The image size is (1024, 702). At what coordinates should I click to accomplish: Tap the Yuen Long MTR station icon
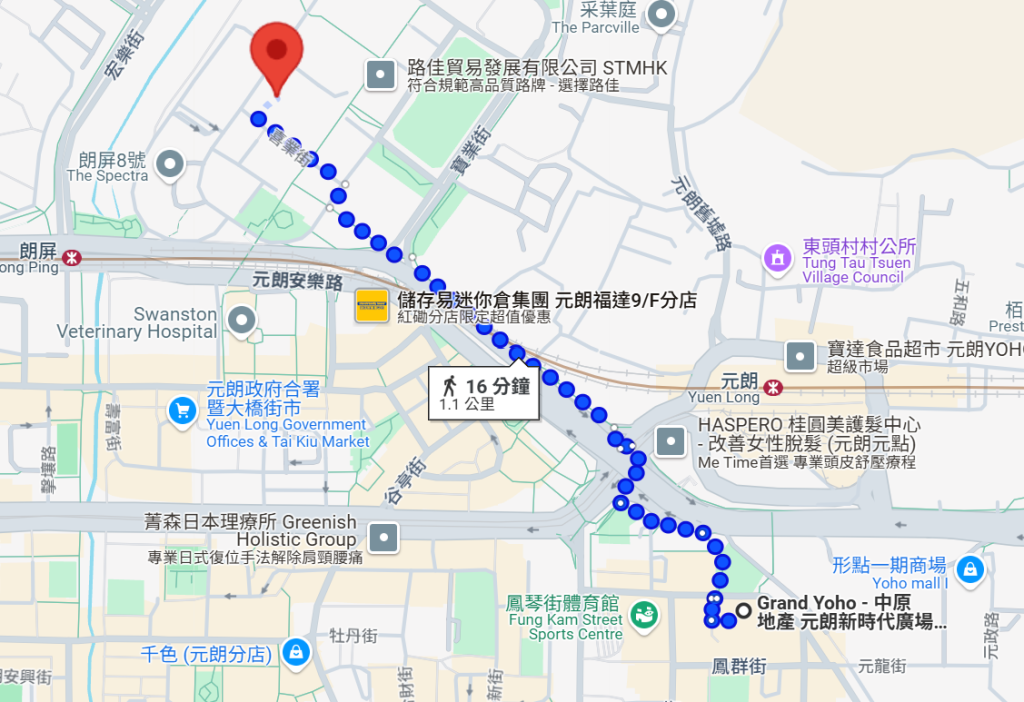point(773,385)
